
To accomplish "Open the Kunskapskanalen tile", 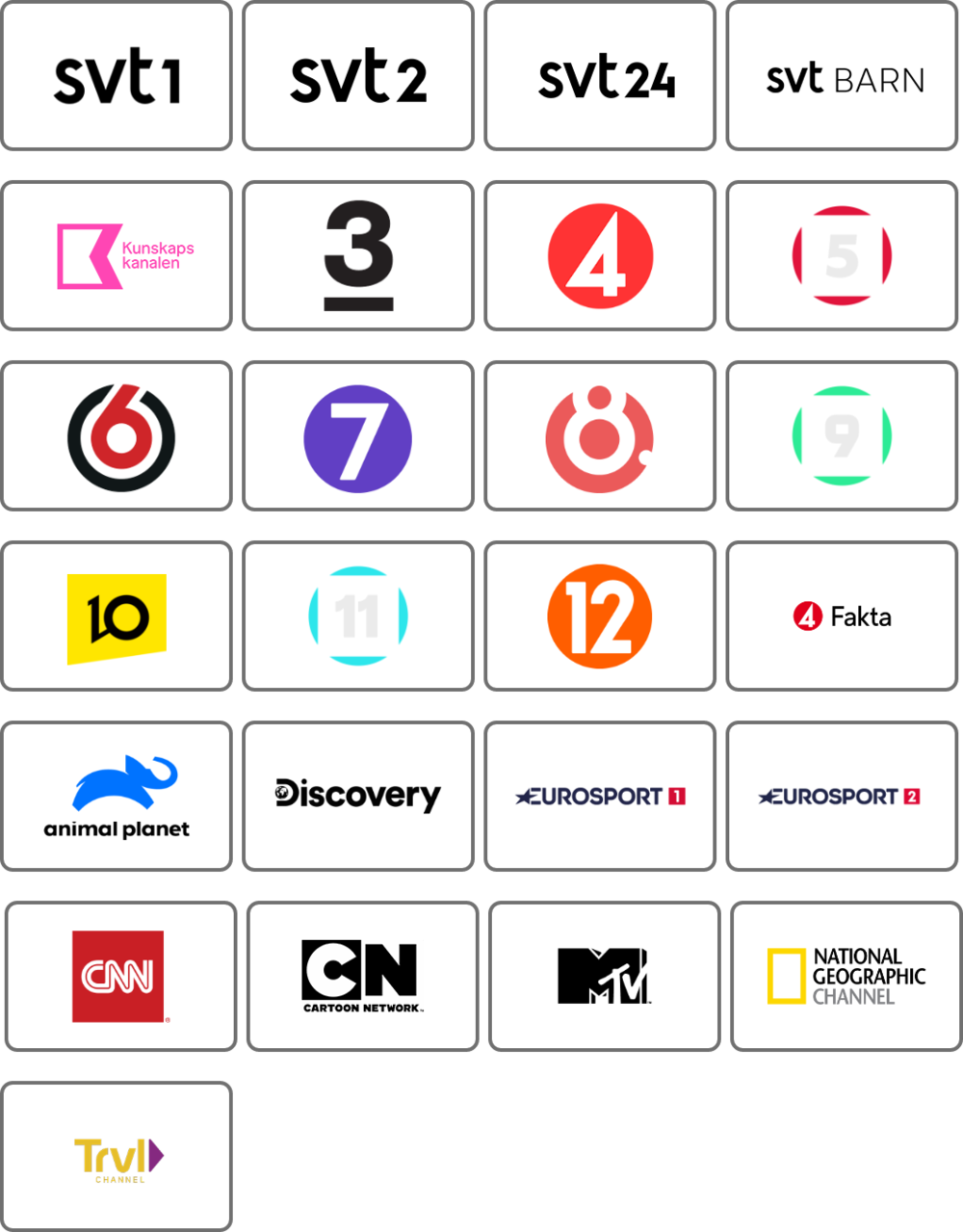I will coord(117,255).
